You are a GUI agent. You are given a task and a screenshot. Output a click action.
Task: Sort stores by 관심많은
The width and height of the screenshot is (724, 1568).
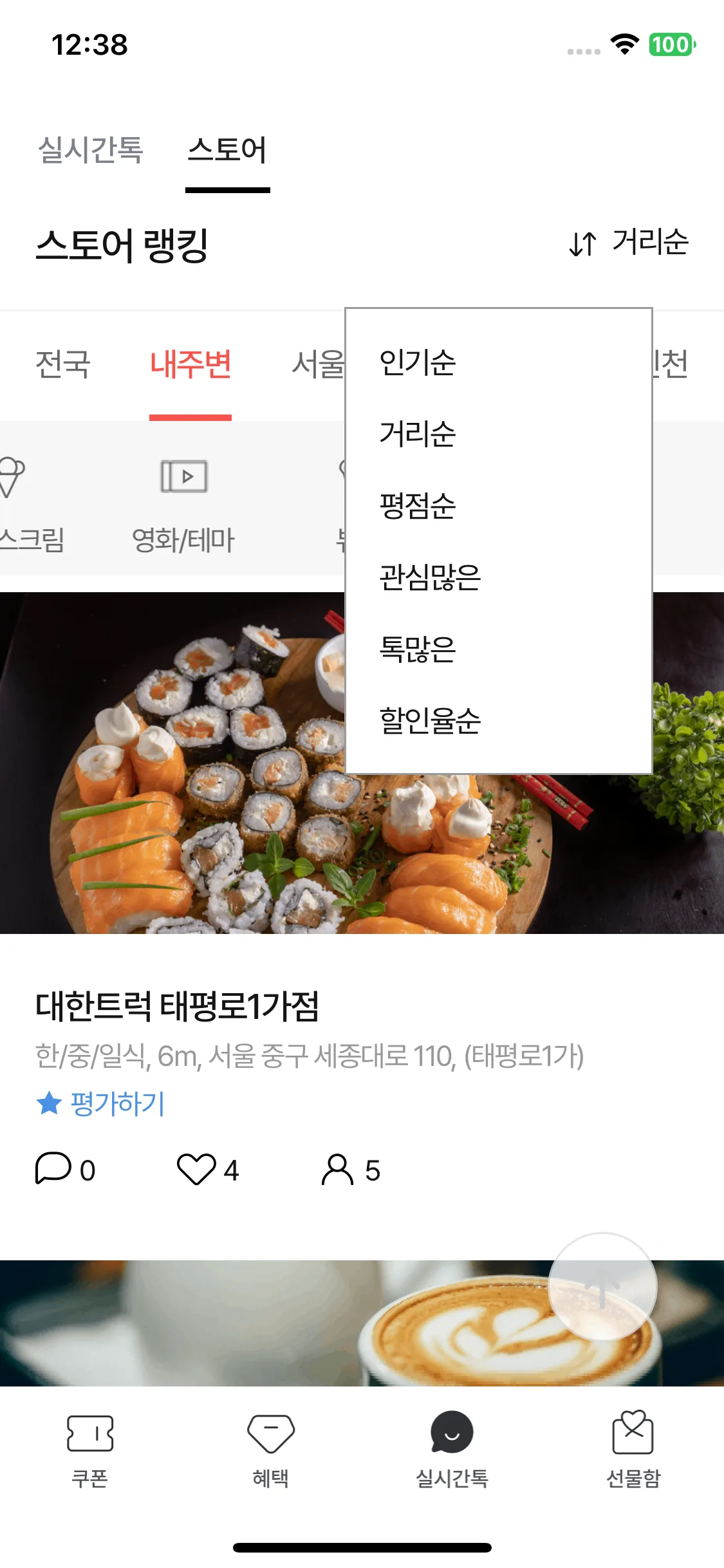(x=430, y=577)
